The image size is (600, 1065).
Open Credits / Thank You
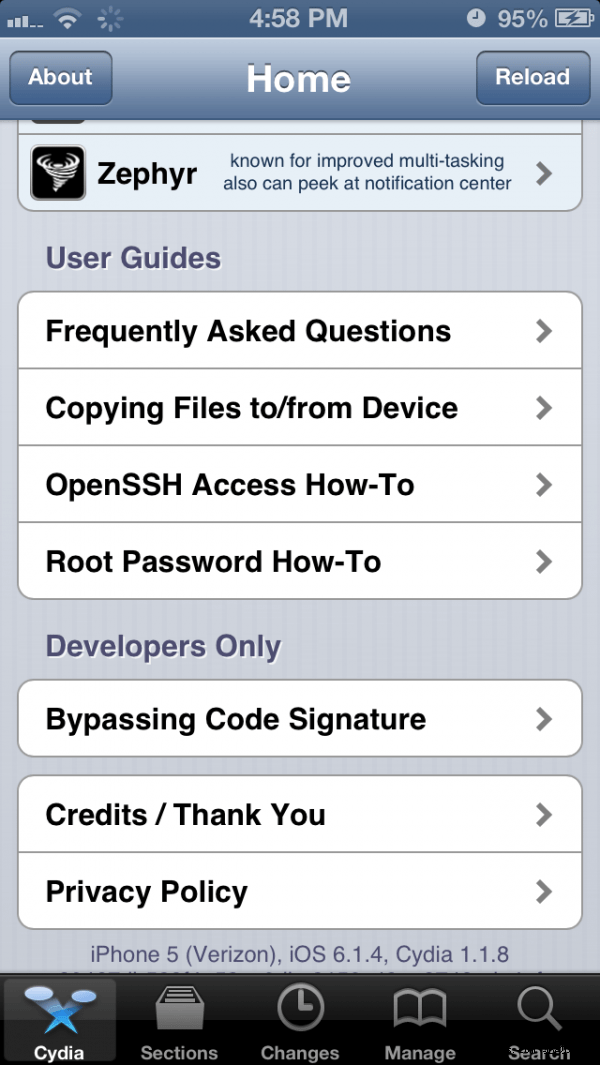tap(300, 815)
